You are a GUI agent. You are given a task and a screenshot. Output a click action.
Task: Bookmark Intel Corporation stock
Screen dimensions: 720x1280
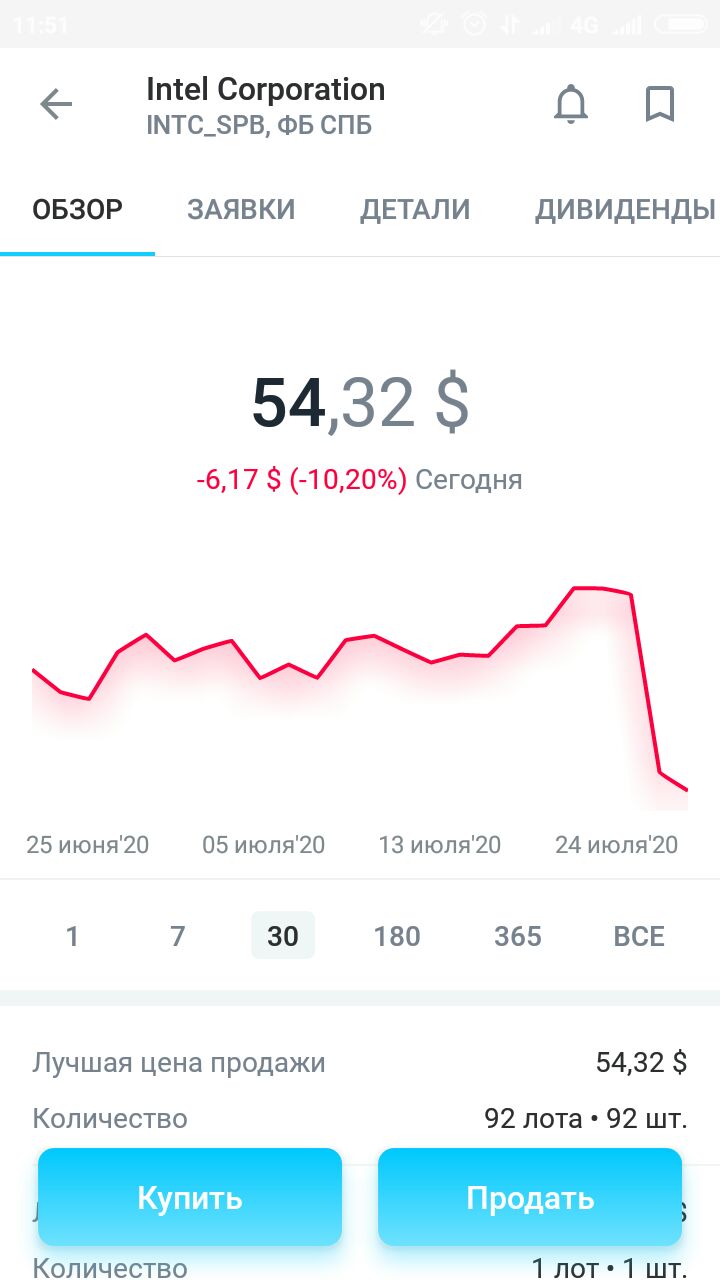click(660, 104)
